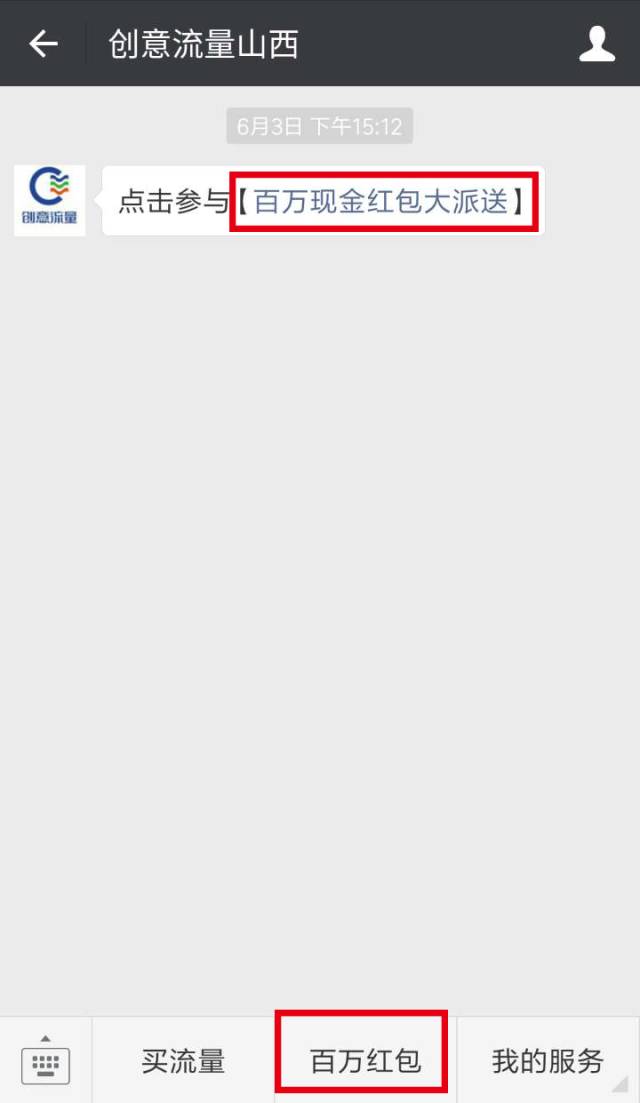Go back using the arrow icon

[43, 44]
